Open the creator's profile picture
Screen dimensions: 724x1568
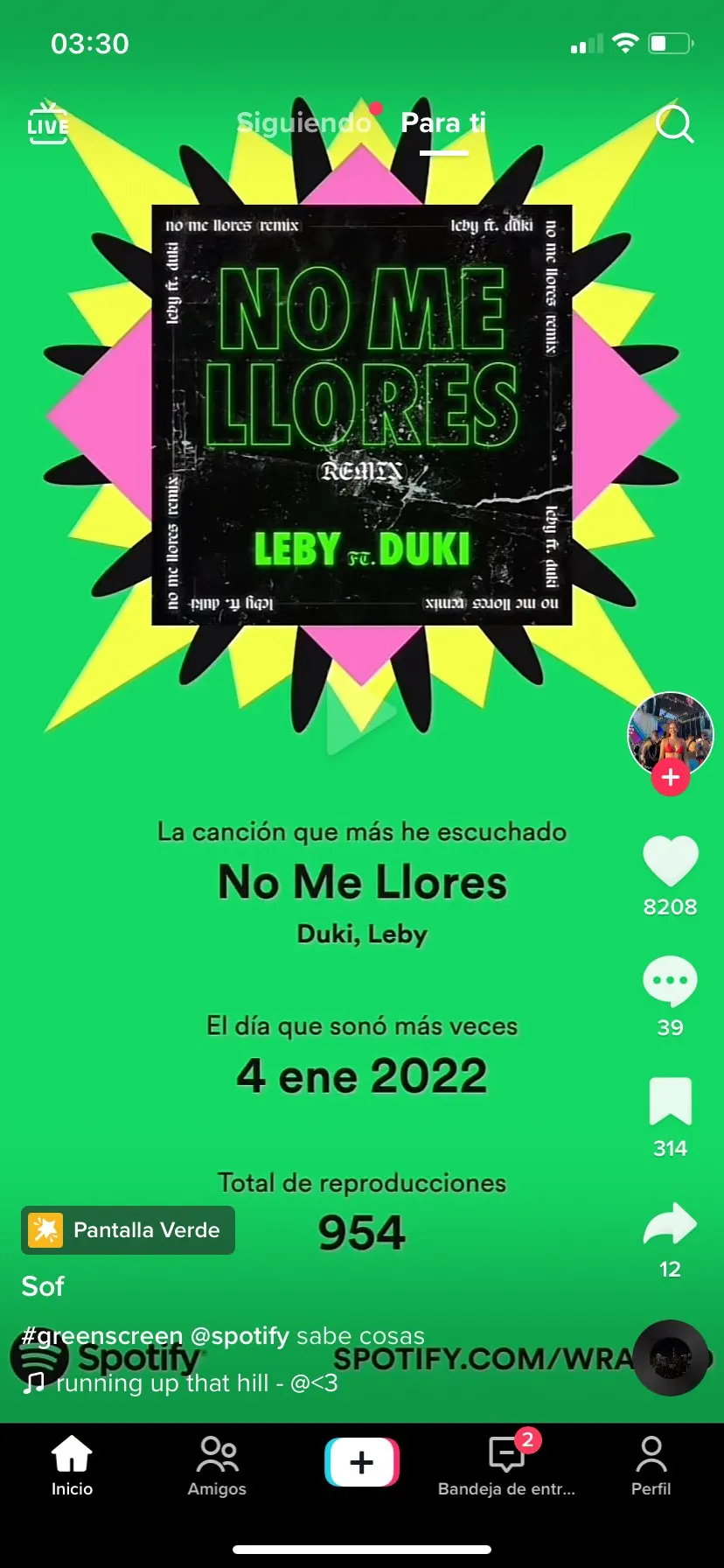point(671,733)
